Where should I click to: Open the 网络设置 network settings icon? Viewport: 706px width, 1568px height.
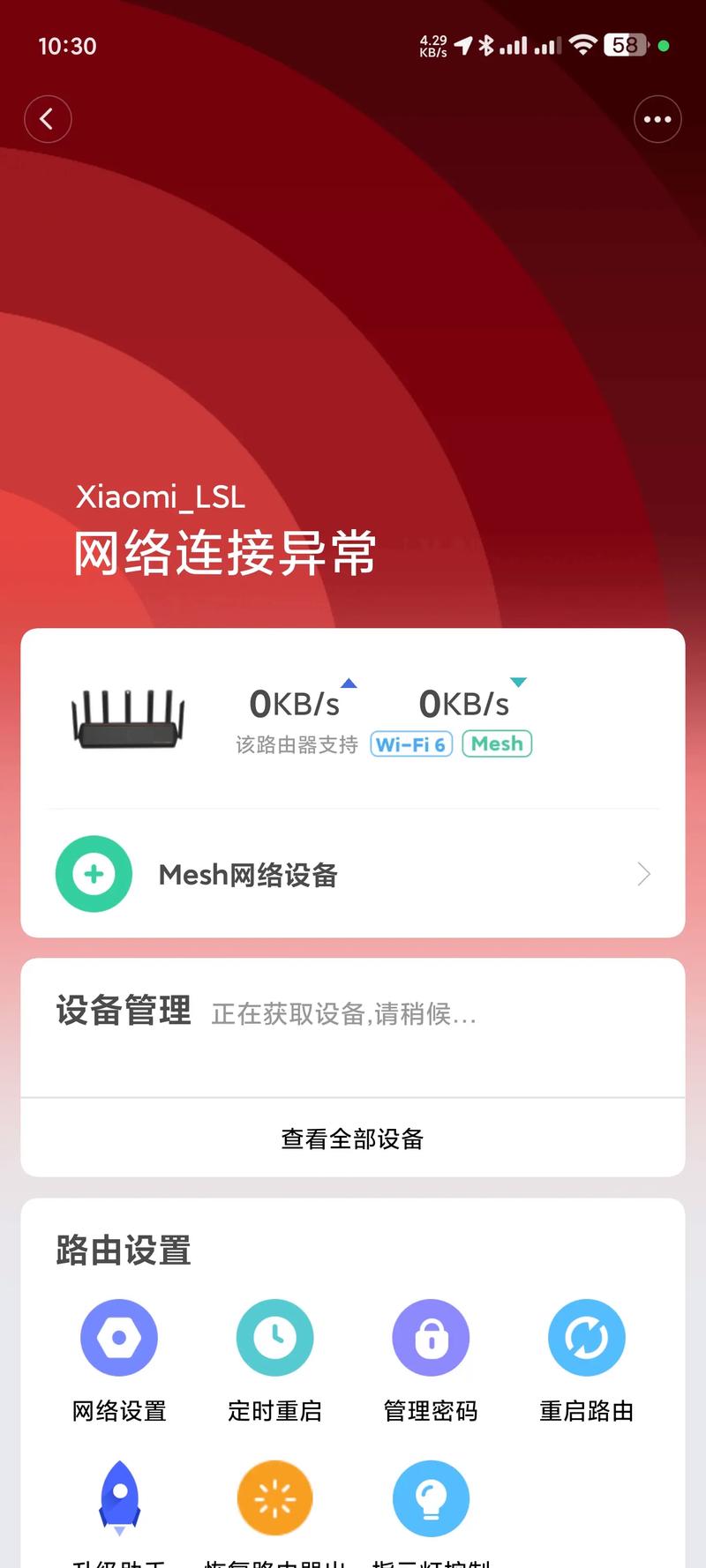[x=119, y=1337]
